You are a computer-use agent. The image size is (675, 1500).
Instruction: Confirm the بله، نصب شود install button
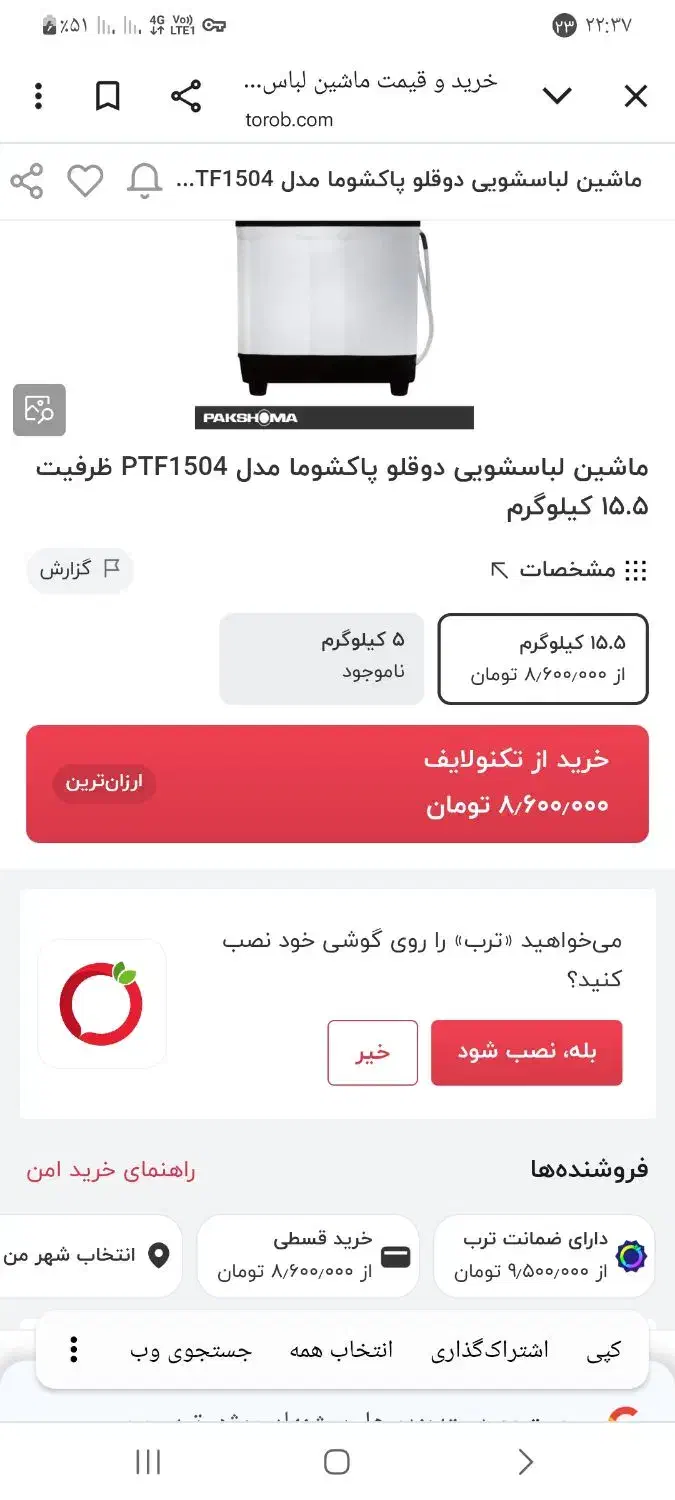(x=526, y=1052)
